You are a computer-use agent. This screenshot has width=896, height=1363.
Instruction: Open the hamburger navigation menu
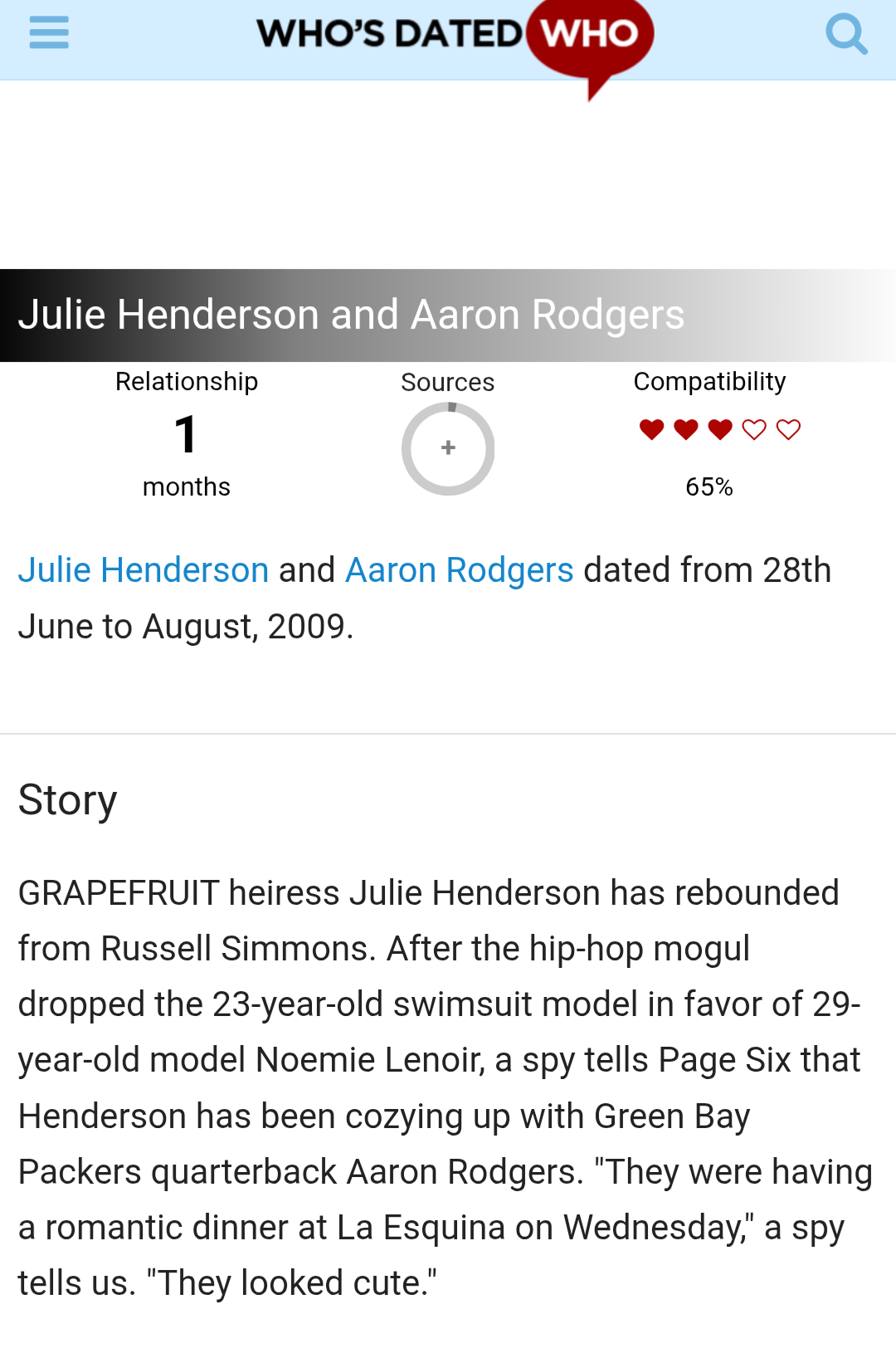pyautogui.click(x=49, y=34)
